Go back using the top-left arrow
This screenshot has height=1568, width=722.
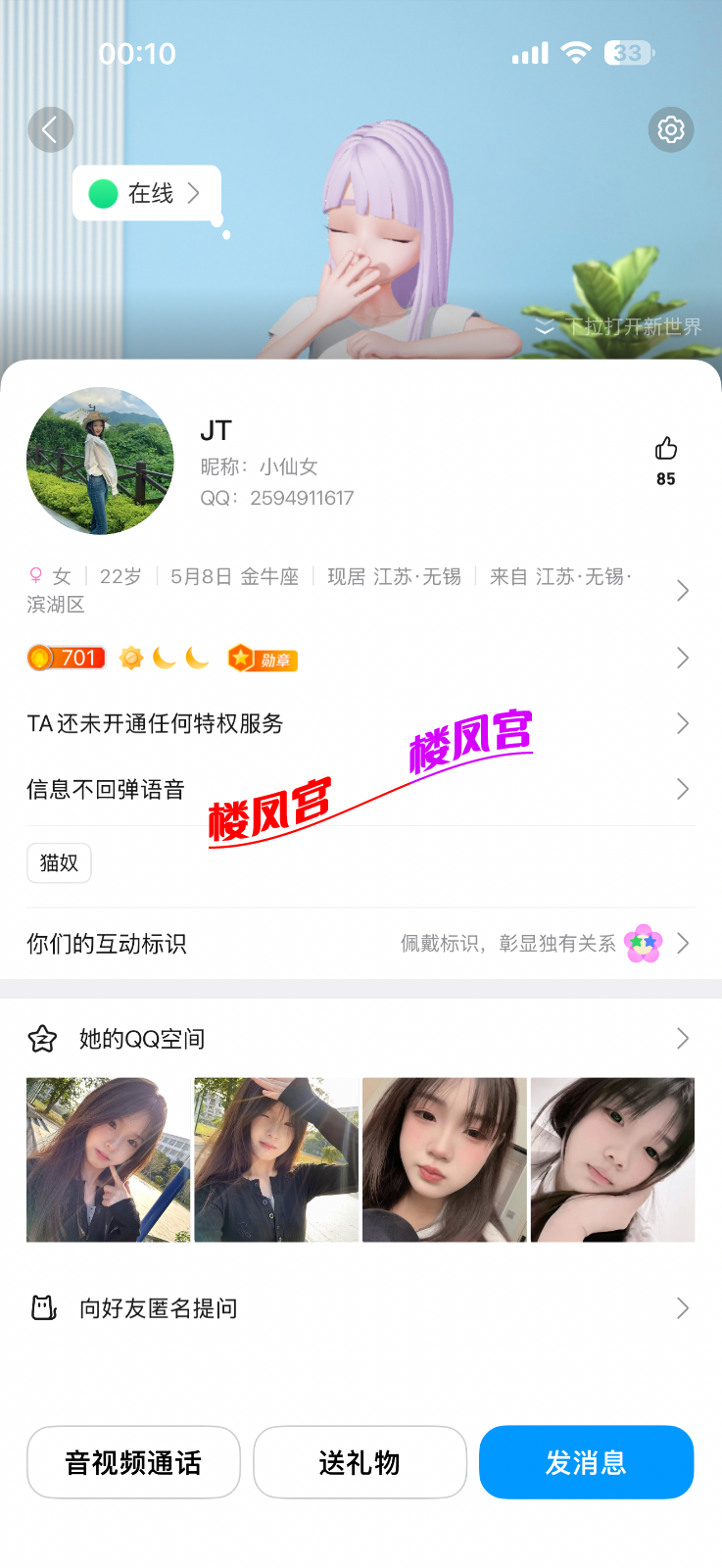[x=50, y=129]
